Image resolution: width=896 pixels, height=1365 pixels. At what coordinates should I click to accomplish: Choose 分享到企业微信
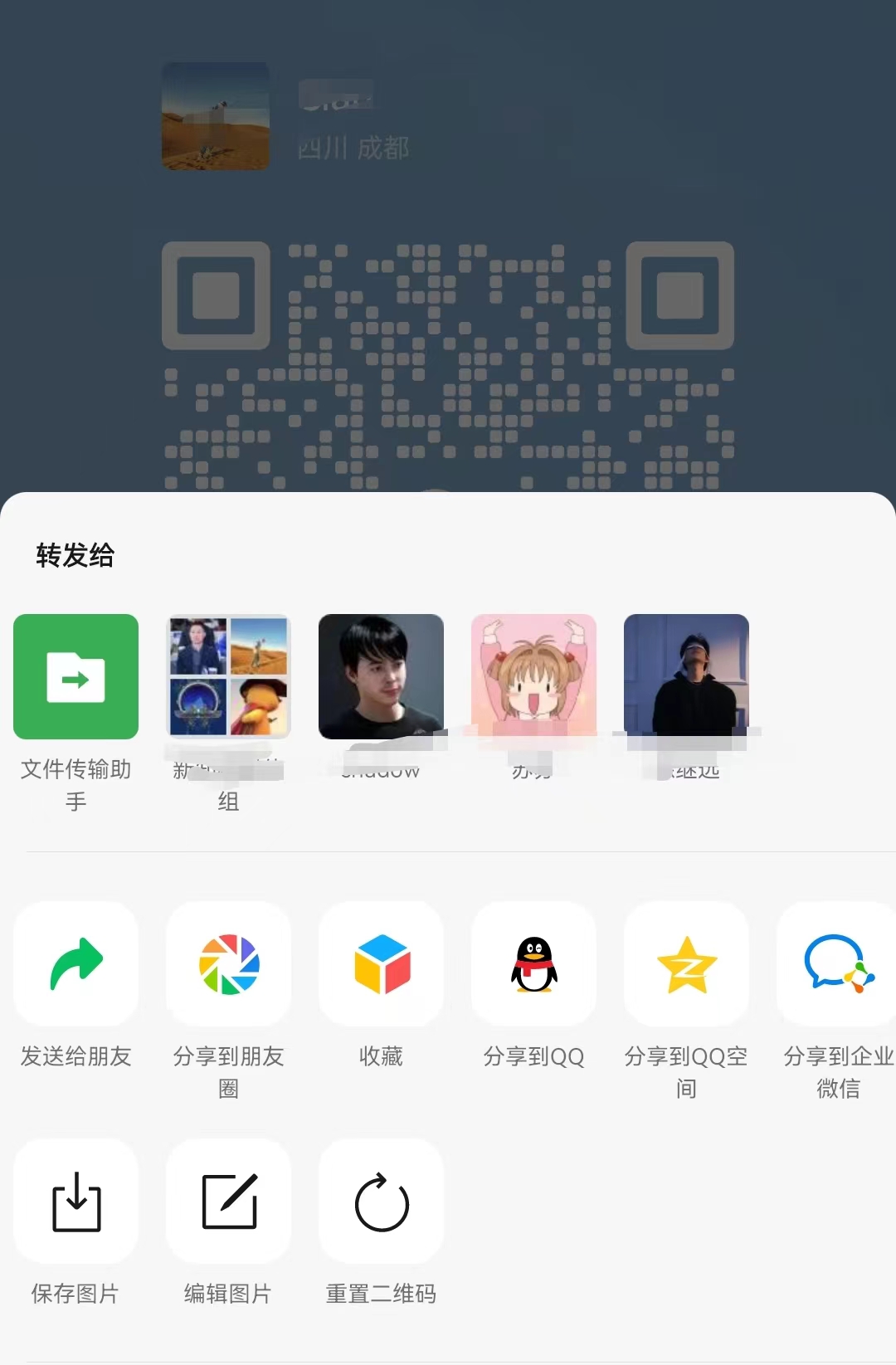837,964
